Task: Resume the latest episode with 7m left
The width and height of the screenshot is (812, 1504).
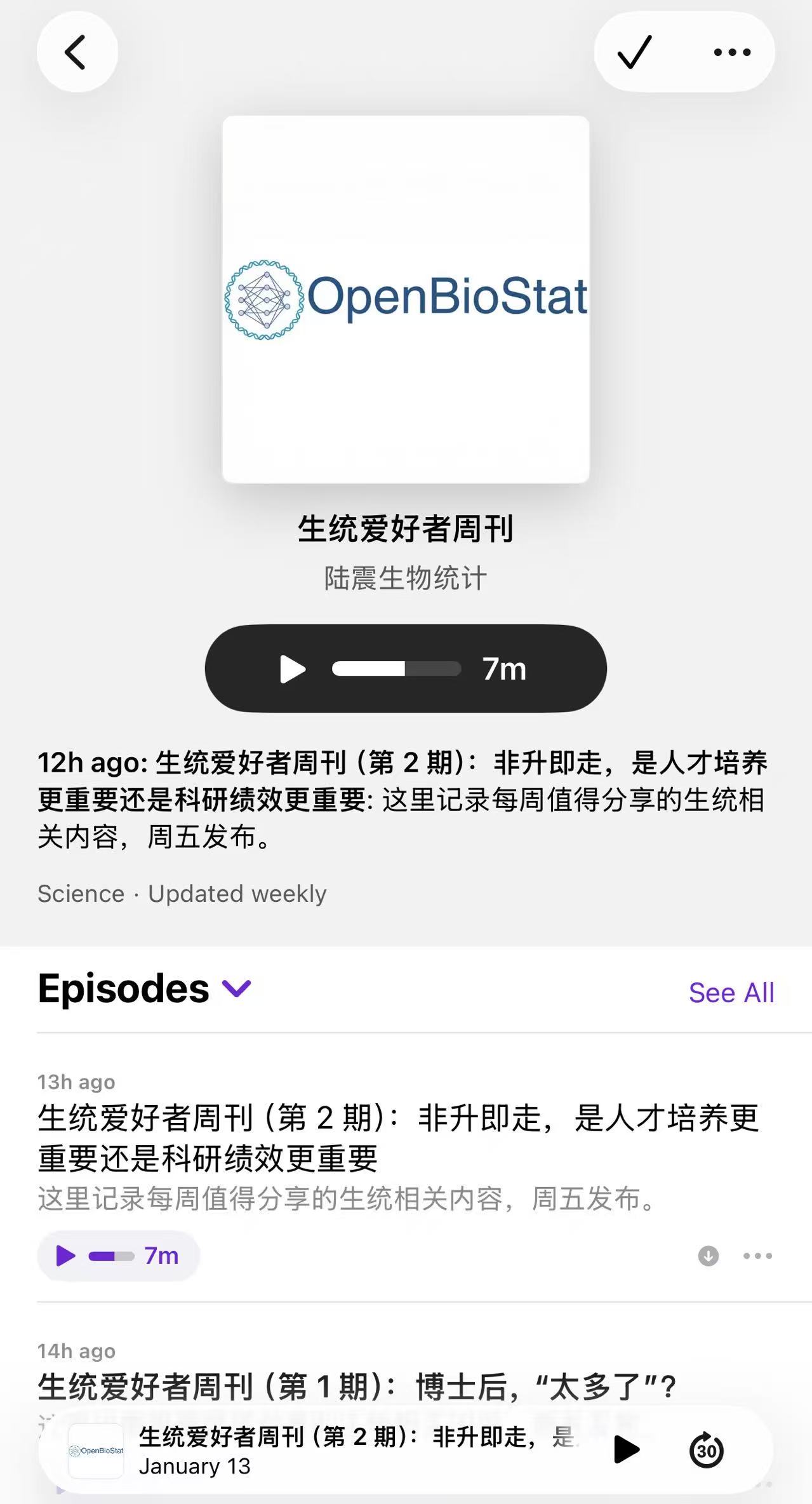Action: click(405, 668)
